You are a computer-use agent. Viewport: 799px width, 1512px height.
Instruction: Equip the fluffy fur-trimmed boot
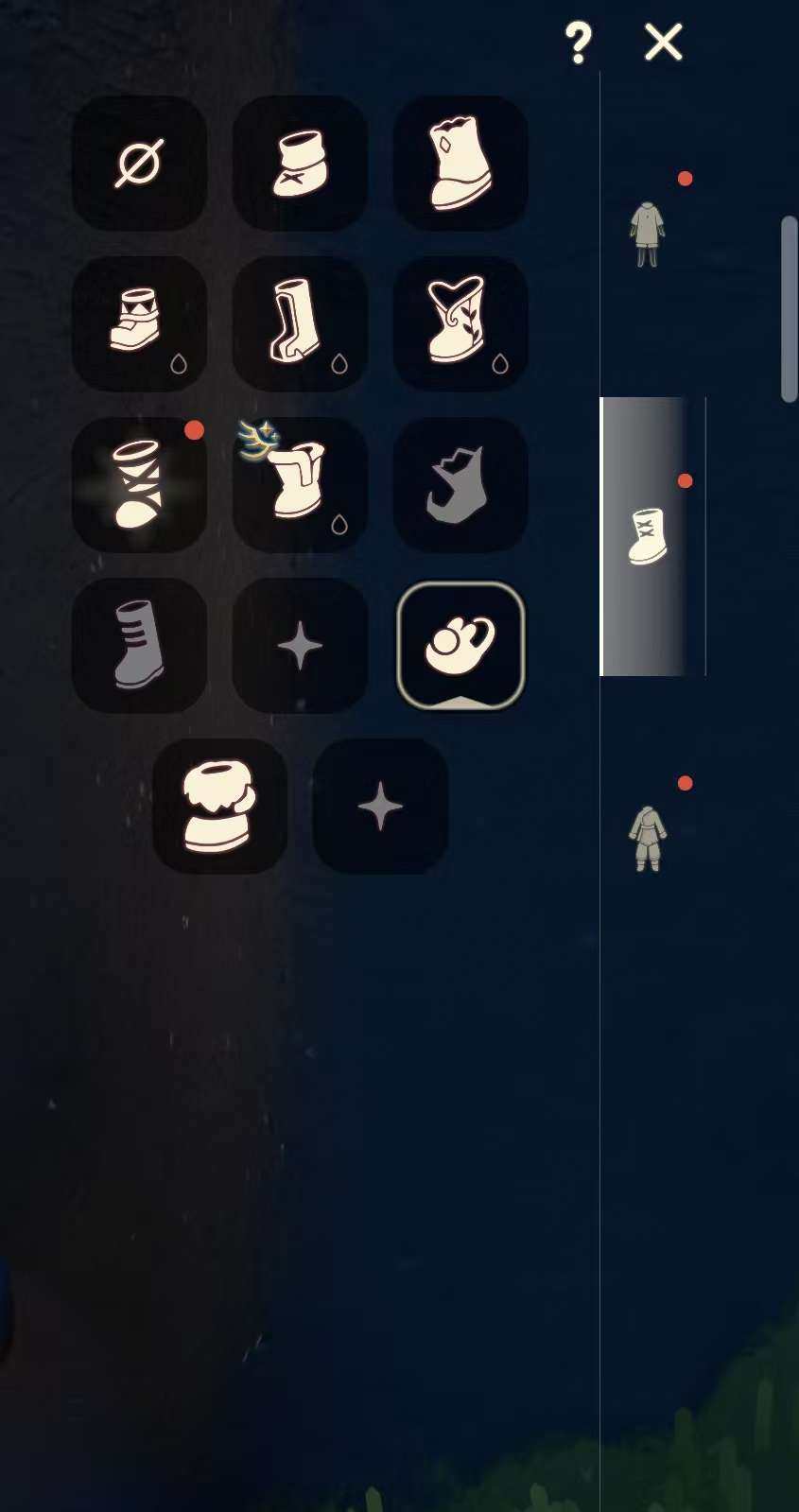pyautogui.click(x=219, y=806)
